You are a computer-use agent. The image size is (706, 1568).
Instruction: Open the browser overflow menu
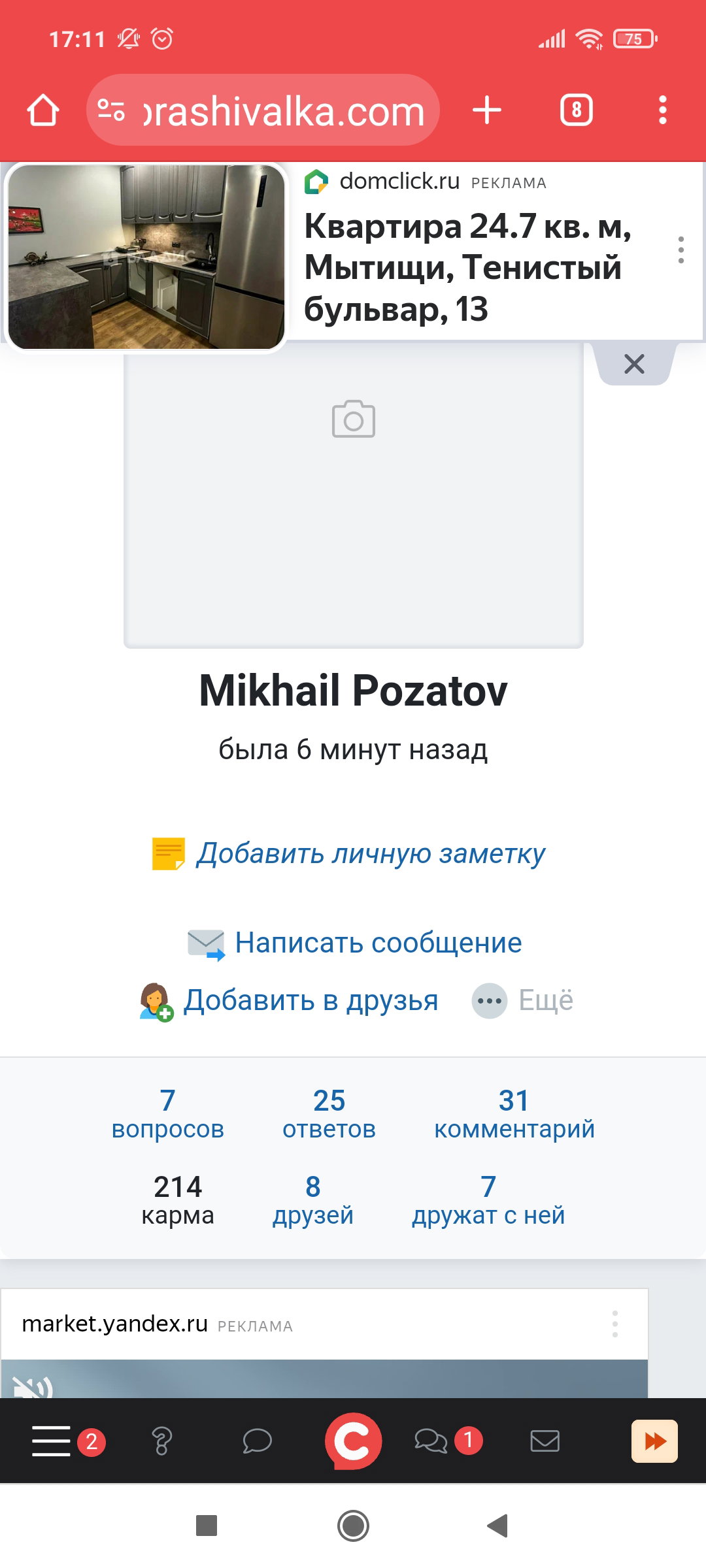point(663,110)
